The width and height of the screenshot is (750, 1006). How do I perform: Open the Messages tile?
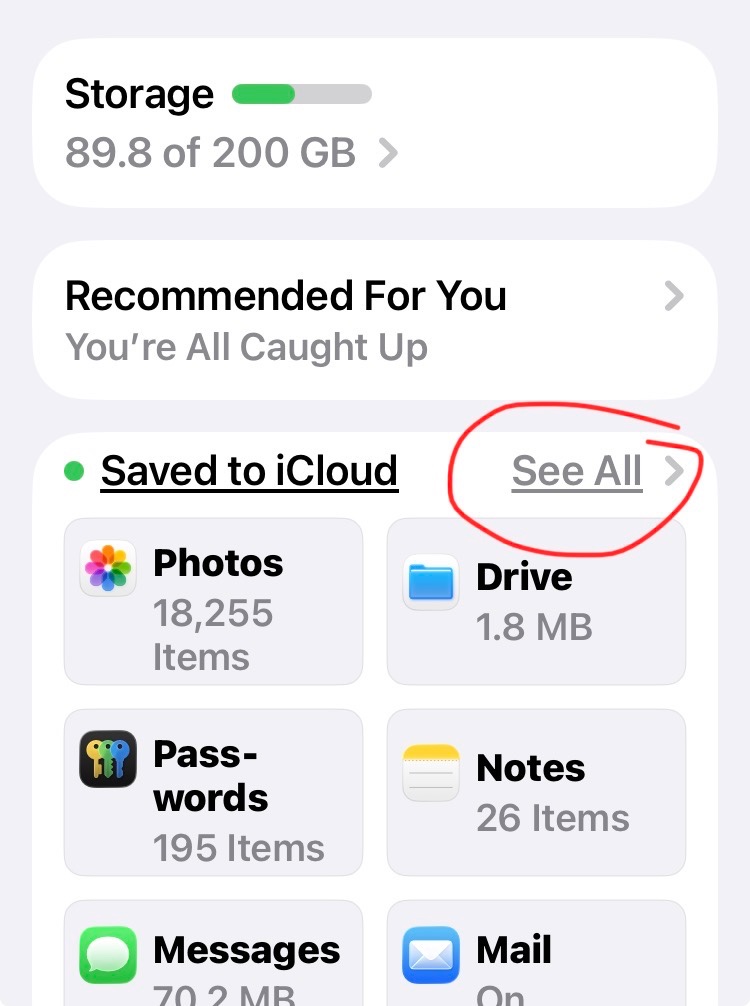pyautogui.click(x=214, y=953)
